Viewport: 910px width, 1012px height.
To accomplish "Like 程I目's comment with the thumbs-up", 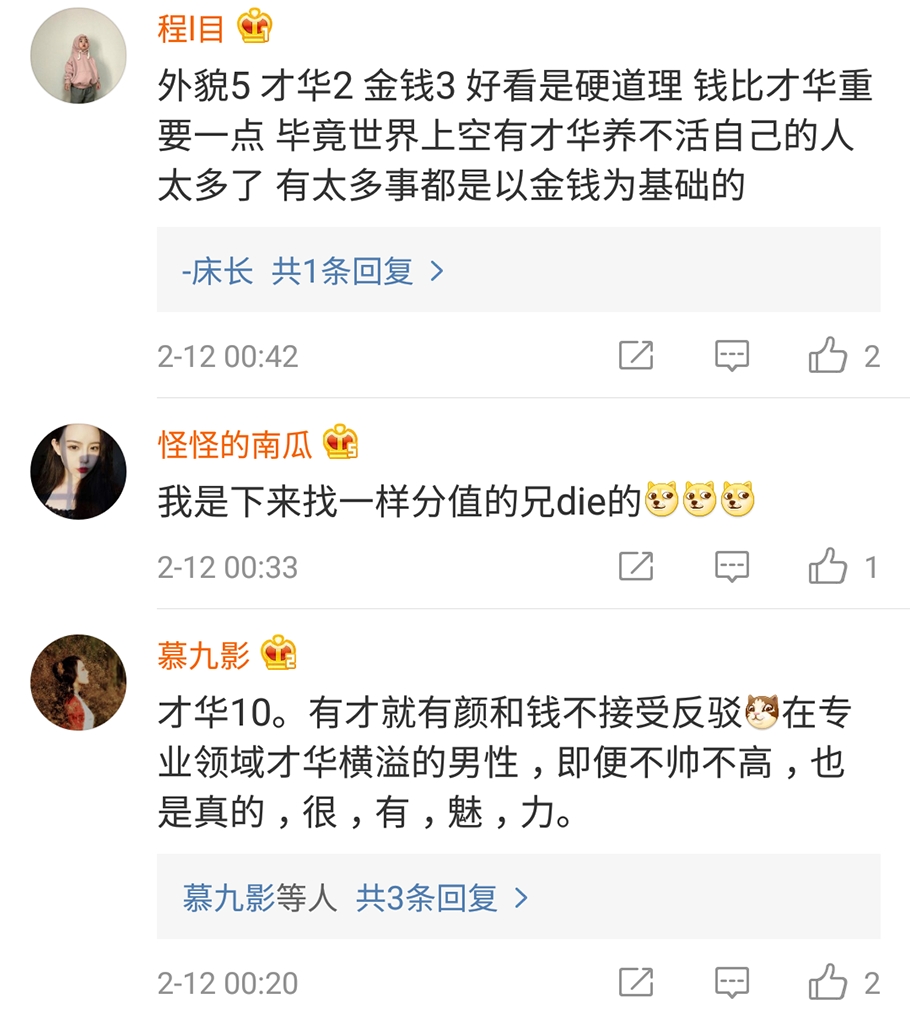I will tap(829, 355).
